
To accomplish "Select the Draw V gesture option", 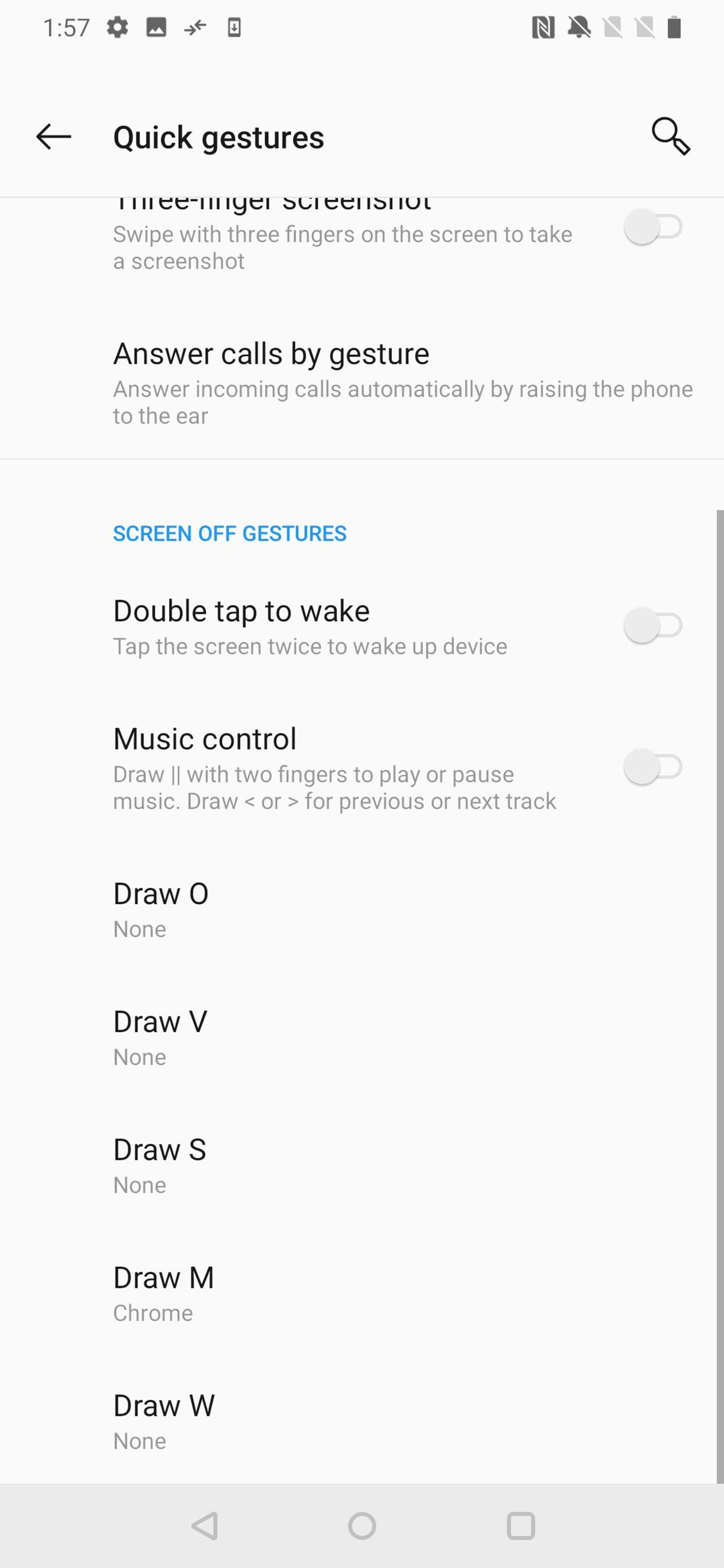I will point(362,1037).
